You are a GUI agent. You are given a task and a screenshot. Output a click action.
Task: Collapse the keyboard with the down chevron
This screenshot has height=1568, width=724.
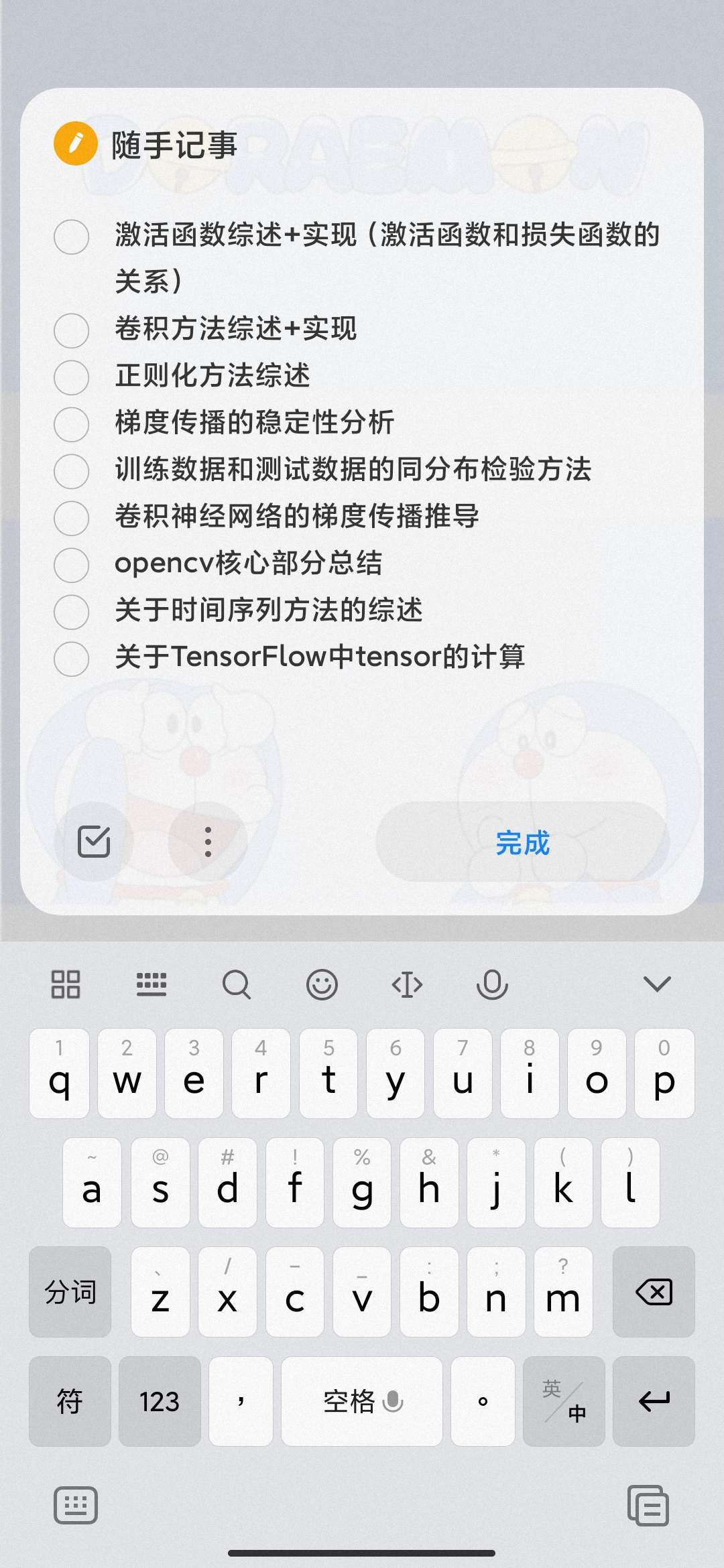657,984
